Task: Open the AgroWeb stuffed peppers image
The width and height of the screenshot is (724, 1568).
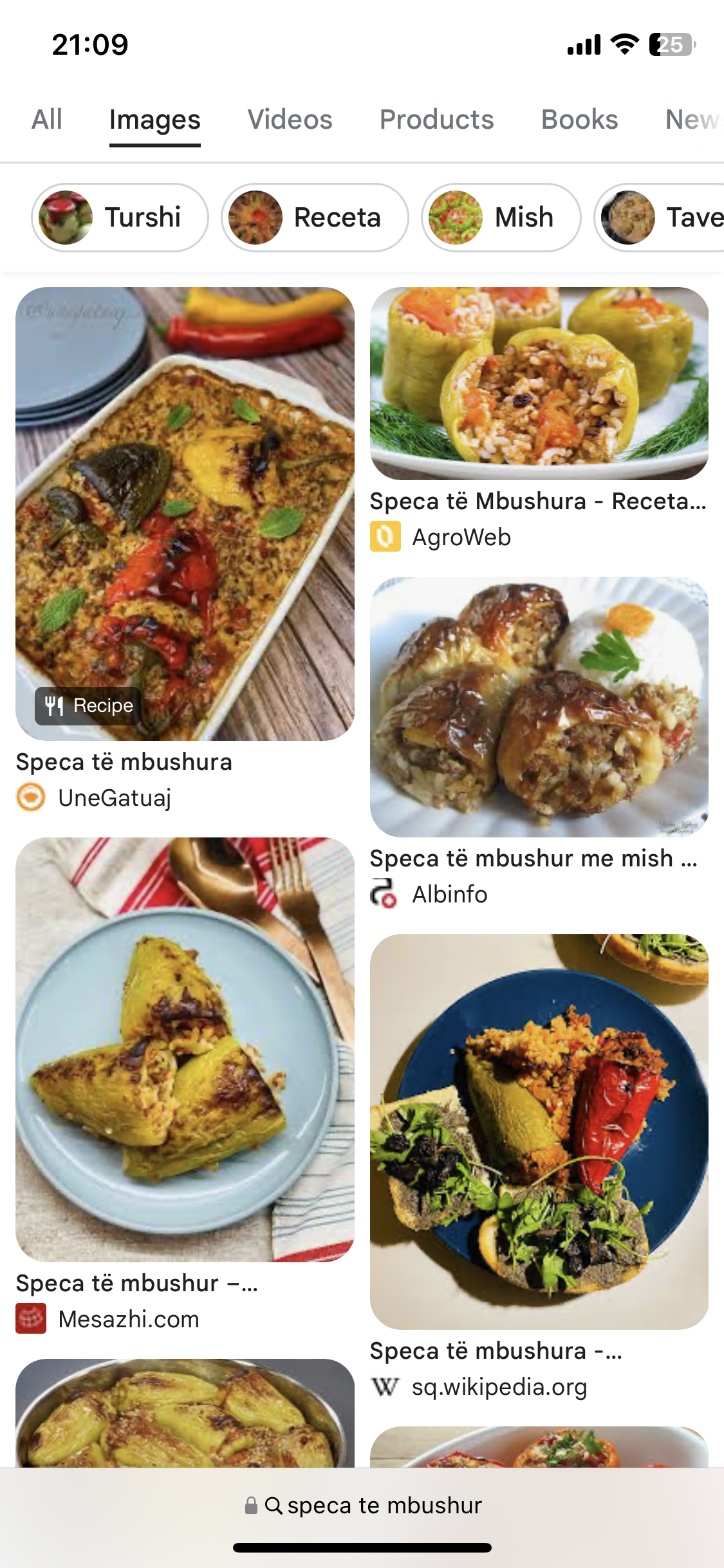Action: (x=539, y=384)
